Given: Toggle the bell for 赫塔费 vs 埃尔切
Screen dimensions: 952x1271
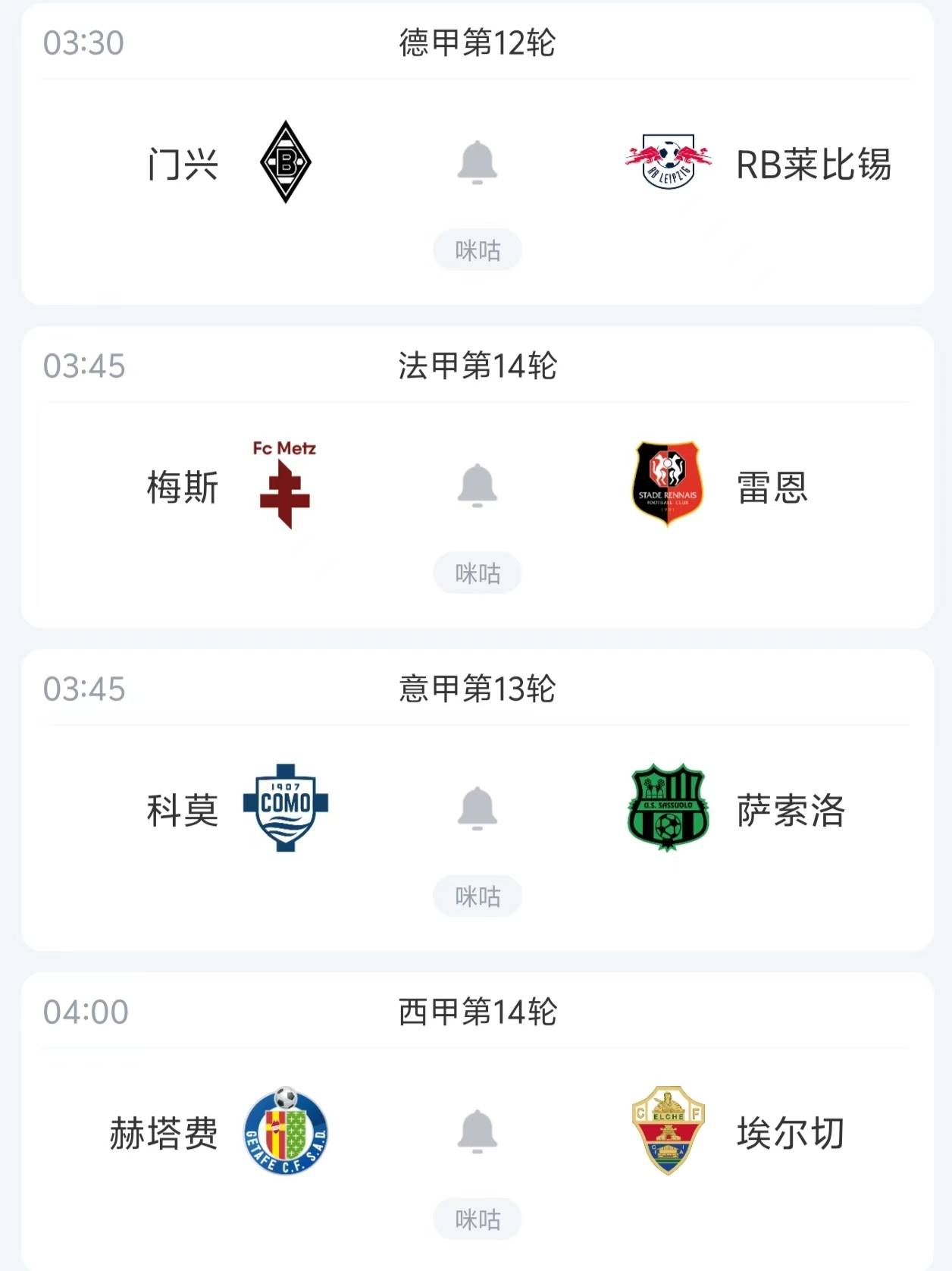Looking at the screenshot, I should click(476, 1135).
